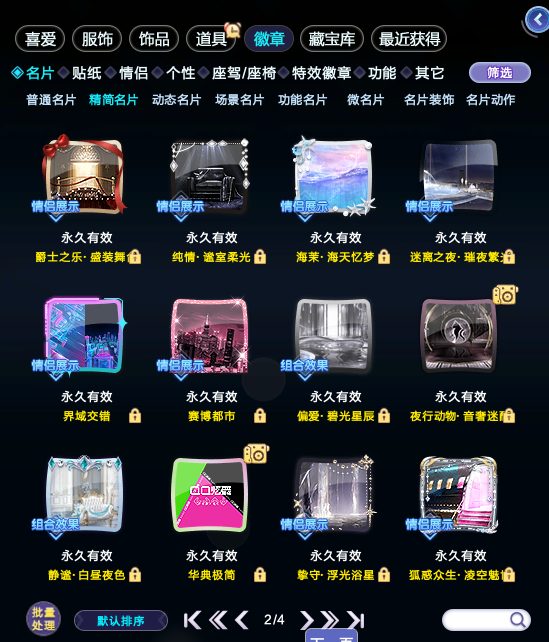Viewport: 549px width, 642px height.
Task: Select the 特效徽章 subcategory
Action: pos(321,73)
